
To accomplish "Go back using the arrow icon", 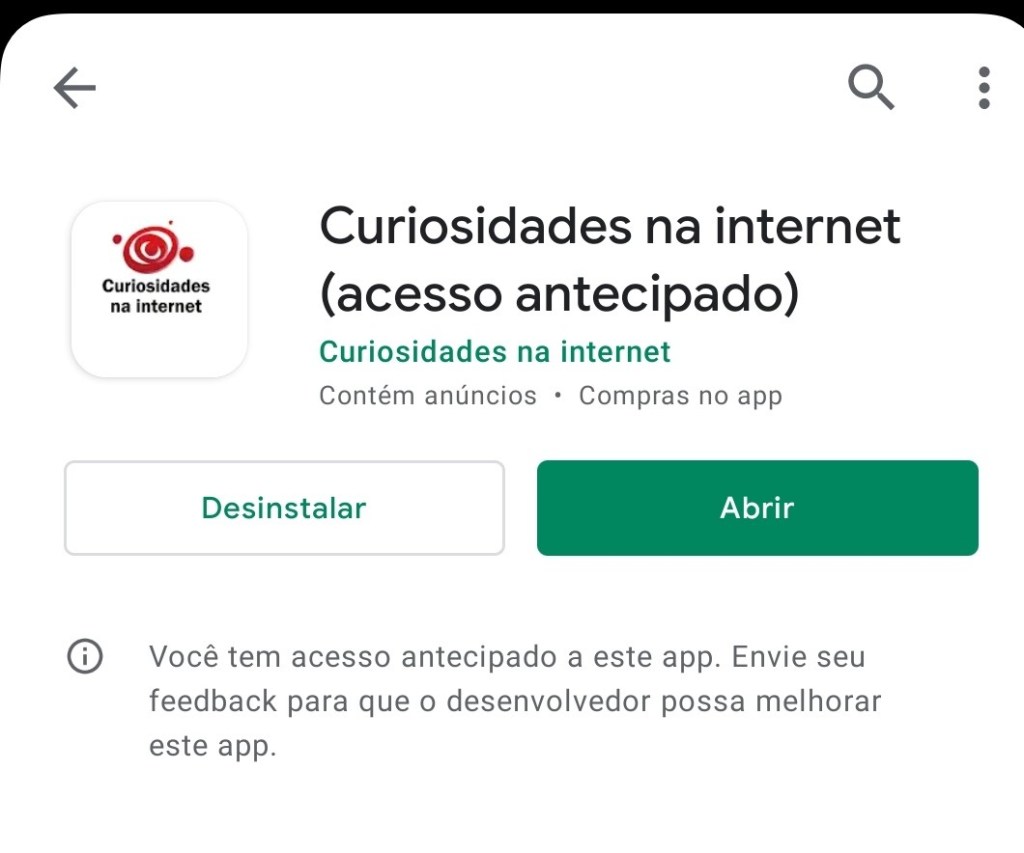I will click(75, 89).
